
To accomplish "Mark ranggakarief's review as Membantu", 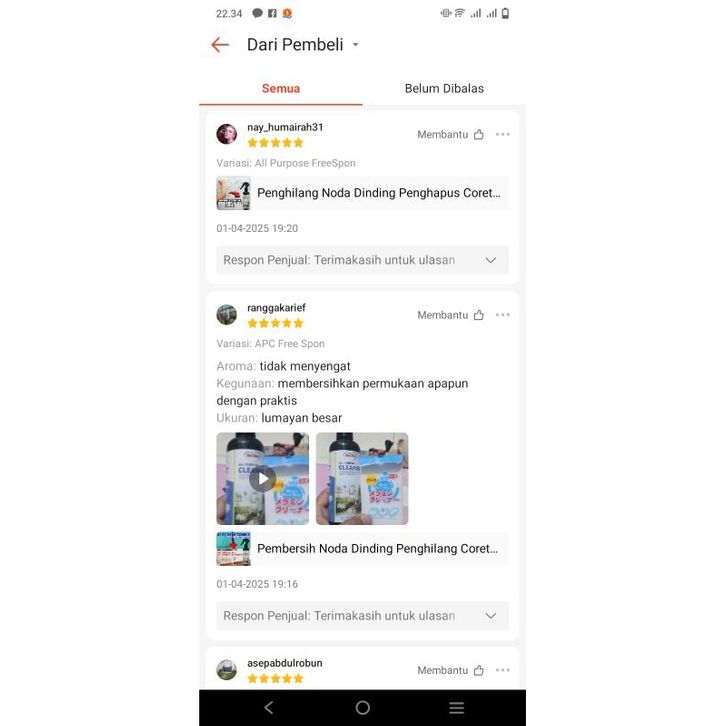I will pyautogui.click(x=451, y=315).
